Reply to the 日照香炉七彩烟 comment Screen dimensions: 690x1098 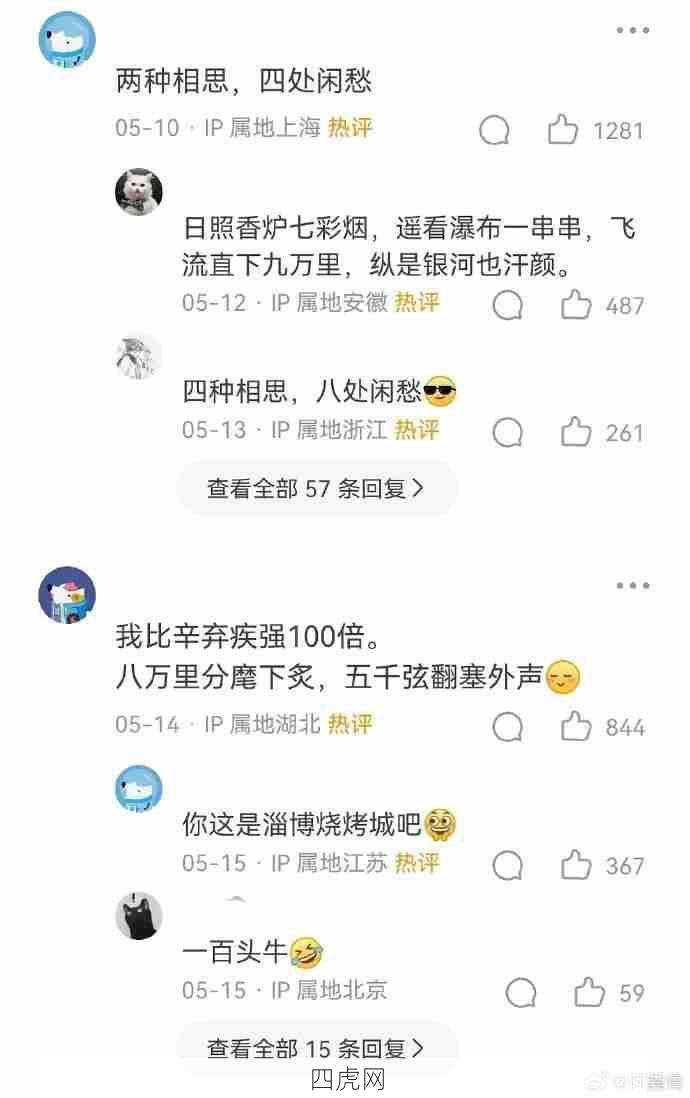[508, 304]
